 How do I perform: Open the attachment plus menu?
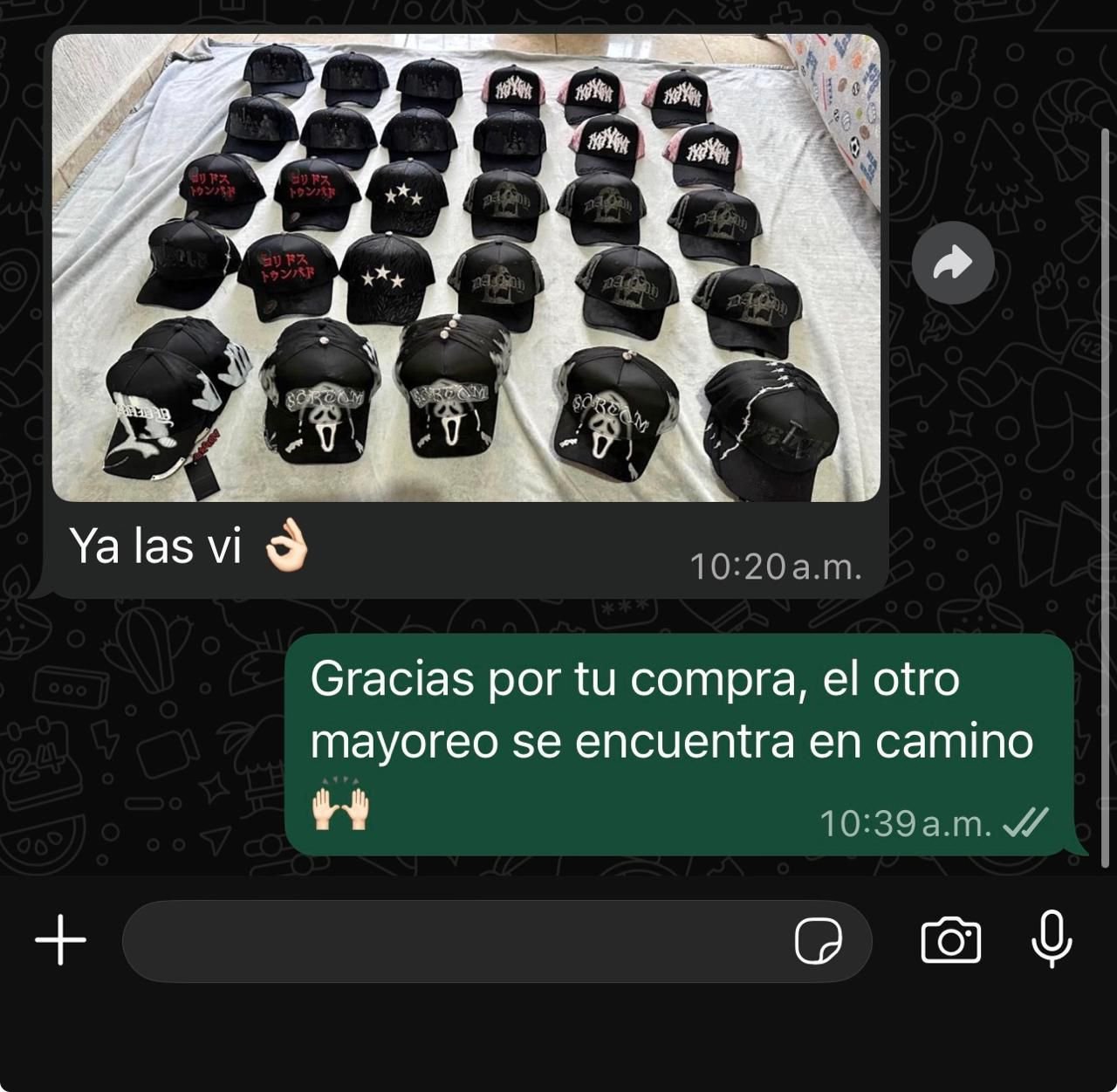pyautogui.click(x=60, y=940)
